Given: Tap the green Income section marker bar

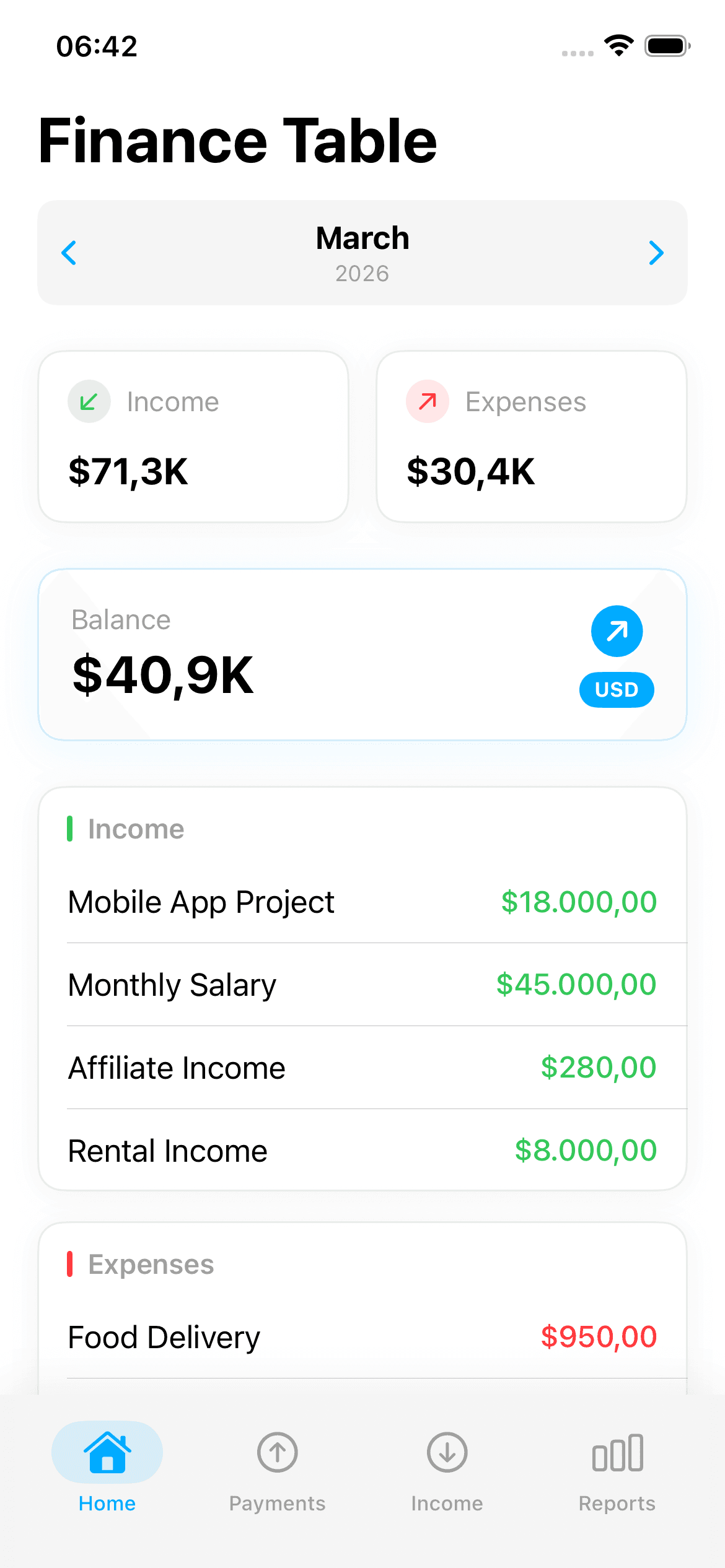Looking at the screenshot, I should [x=71, y=829].
